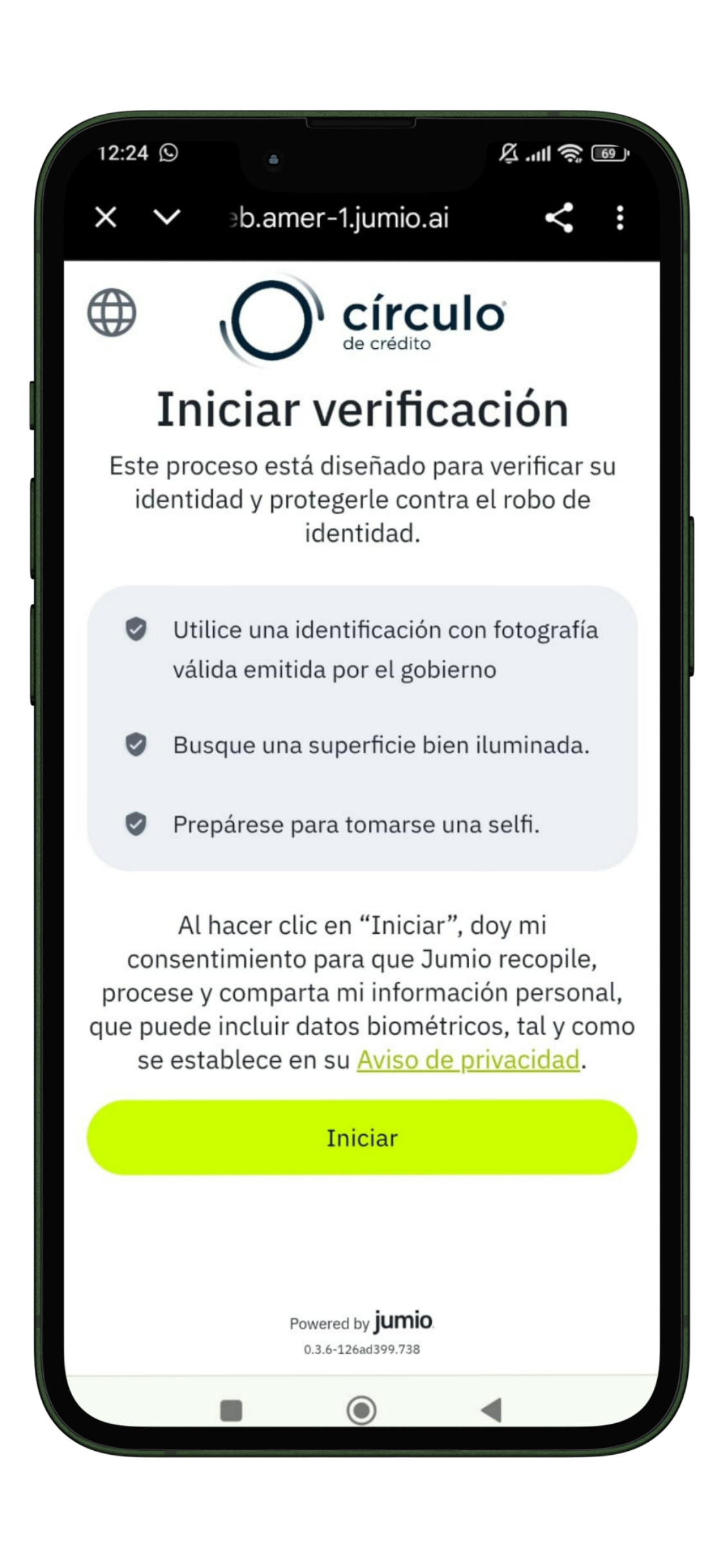The width and height of the screenshot is (724, 1568).
Task: Tap the shield icon beside the photo ID requirement
Action: [x=136, y=631]
